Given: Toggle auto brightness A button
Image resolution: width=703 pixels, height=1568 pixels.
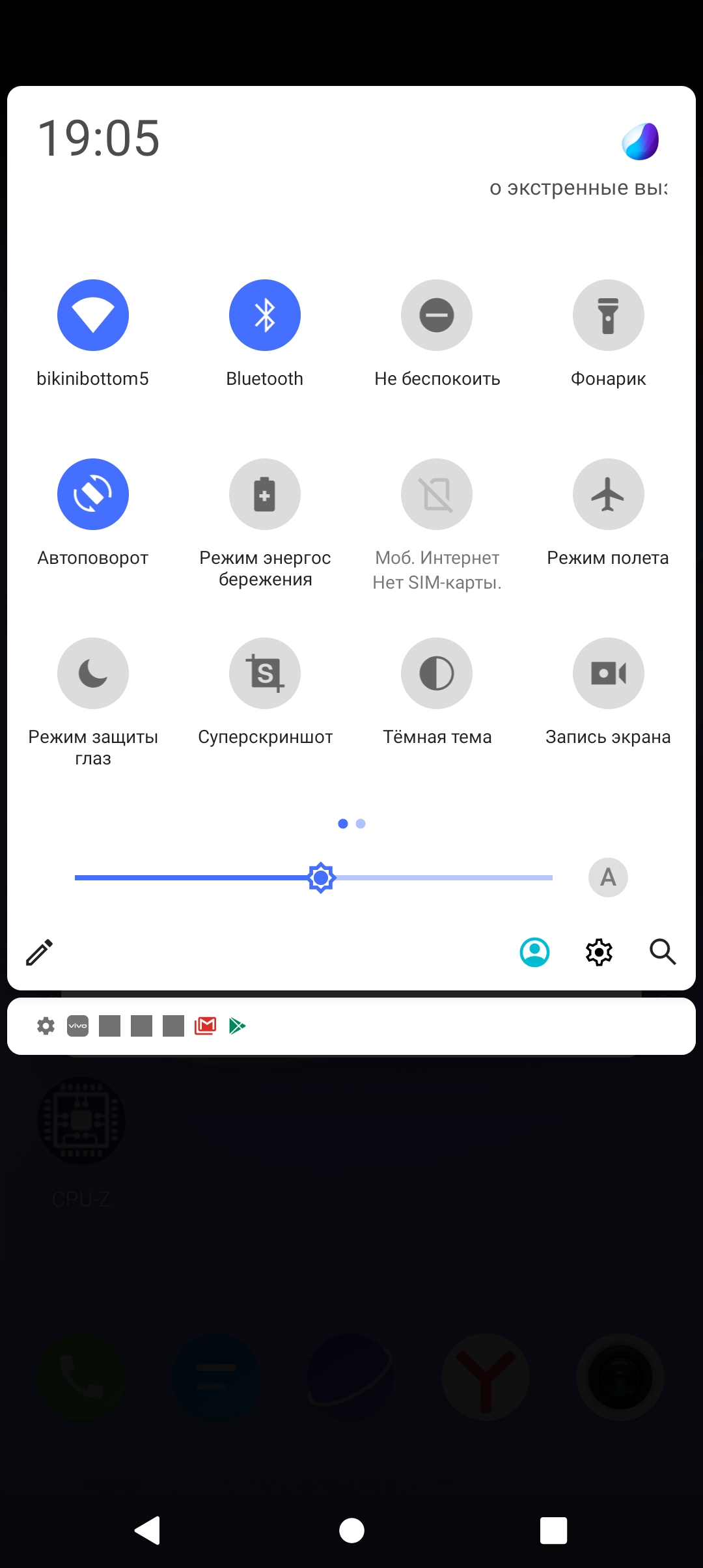Looking at the screenshot, I should tap(608, 877).
